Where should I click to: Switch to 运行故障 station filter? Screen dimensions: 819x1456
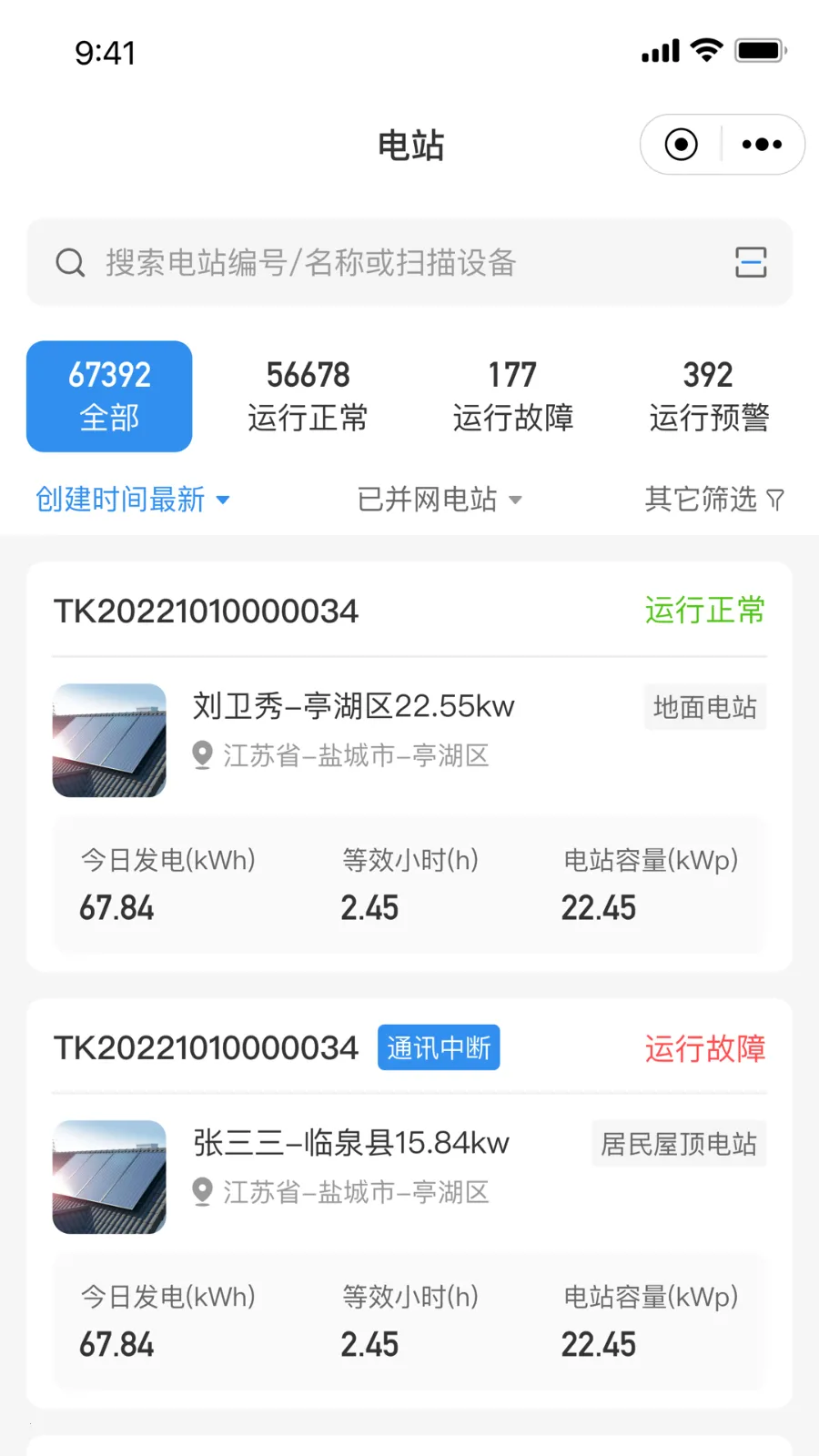click(x=512, y=396)
